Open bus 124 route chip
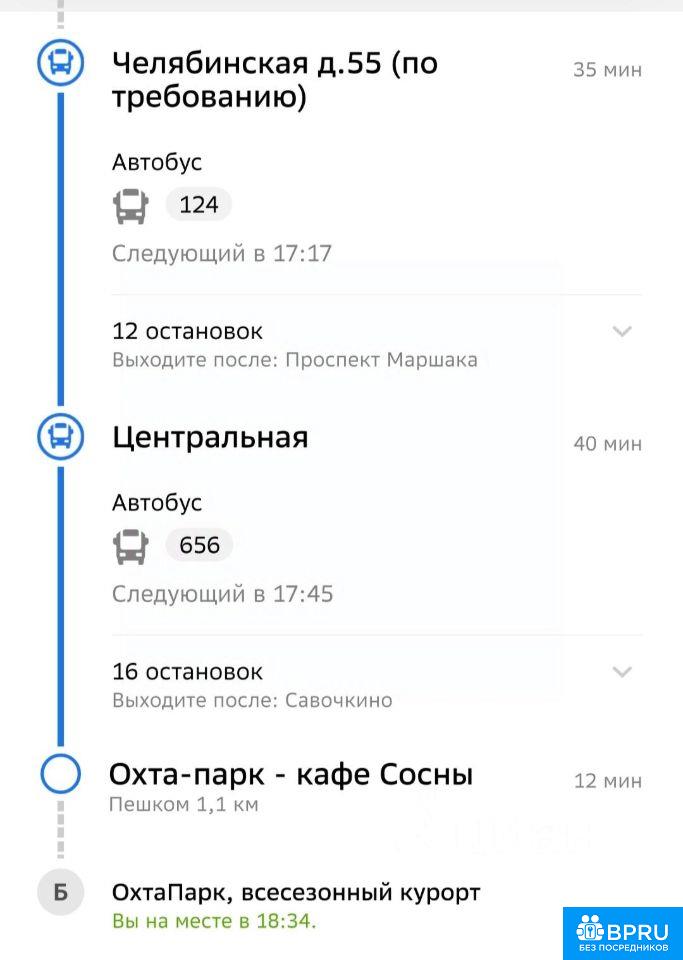This screenshot has width=683, height=960. (198, 205)
